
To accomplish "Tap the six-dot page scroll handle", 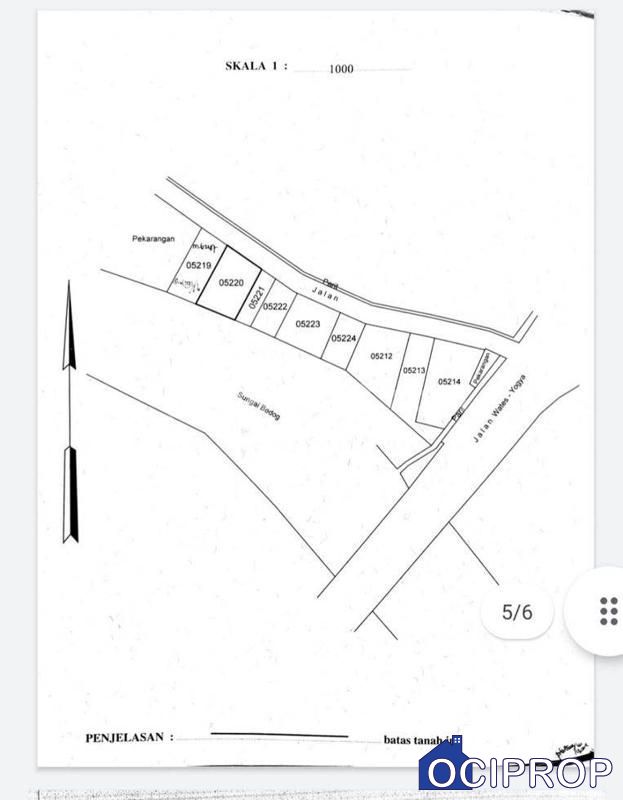I will point(607,611).
